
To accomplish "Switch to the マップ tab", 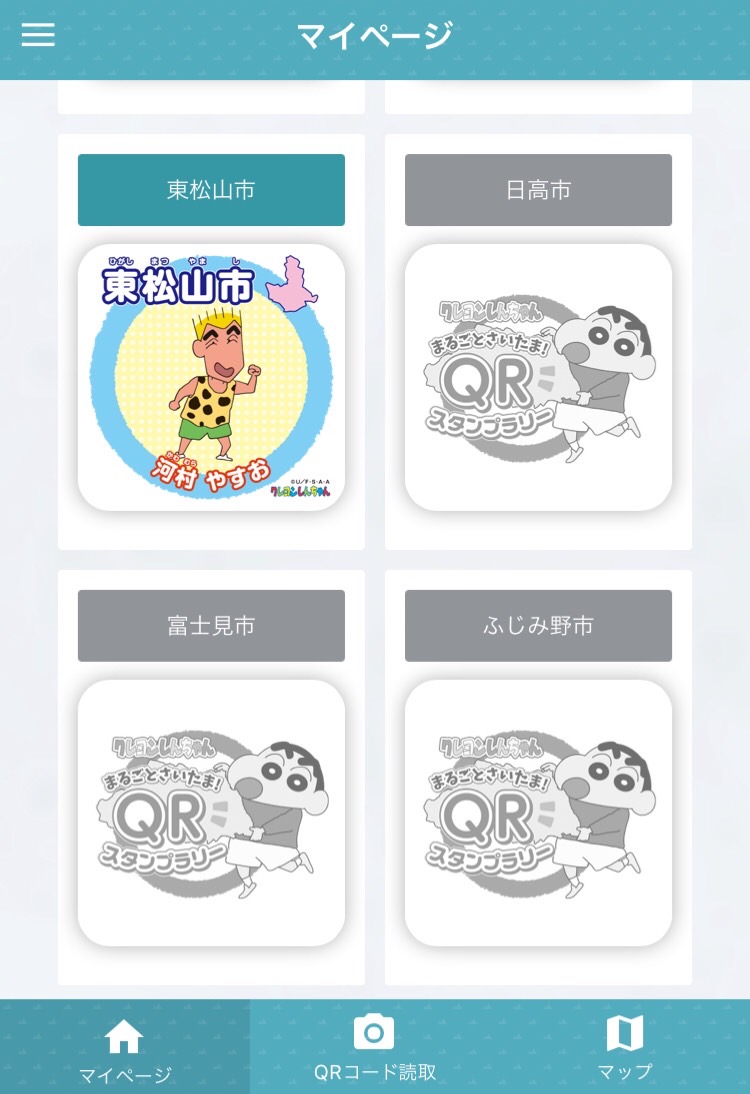I will [x=624, y=1046].
